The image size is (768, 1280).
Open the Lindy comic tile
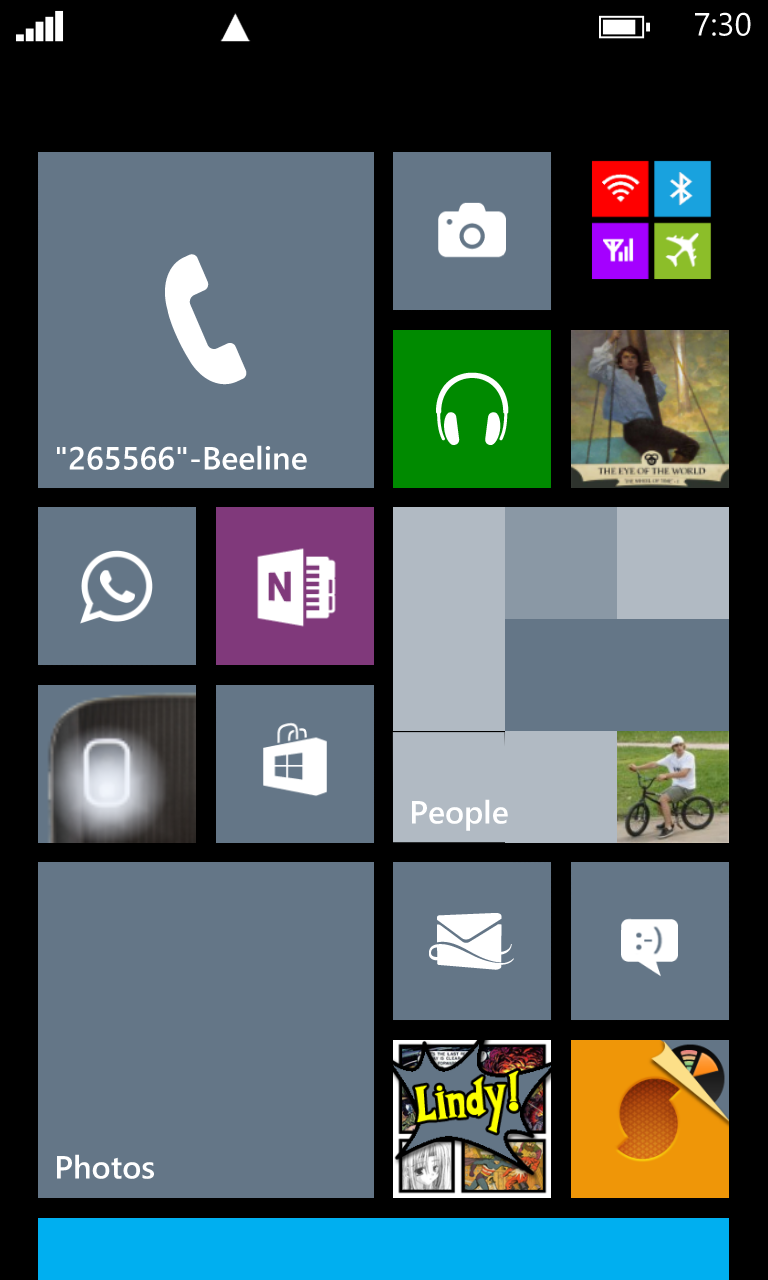click(x=472, y=1119)
